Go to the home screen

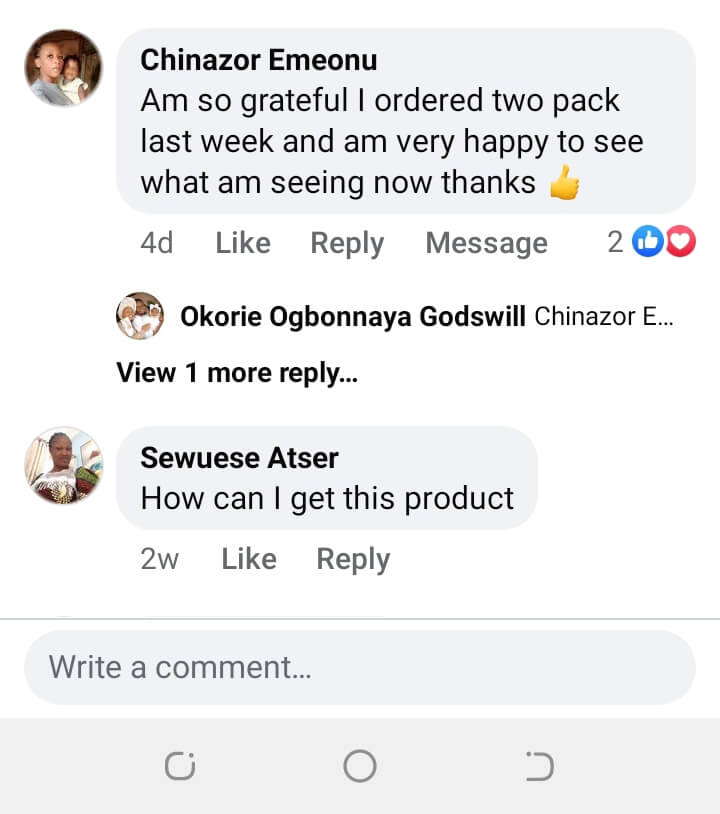tap(360, 766)
